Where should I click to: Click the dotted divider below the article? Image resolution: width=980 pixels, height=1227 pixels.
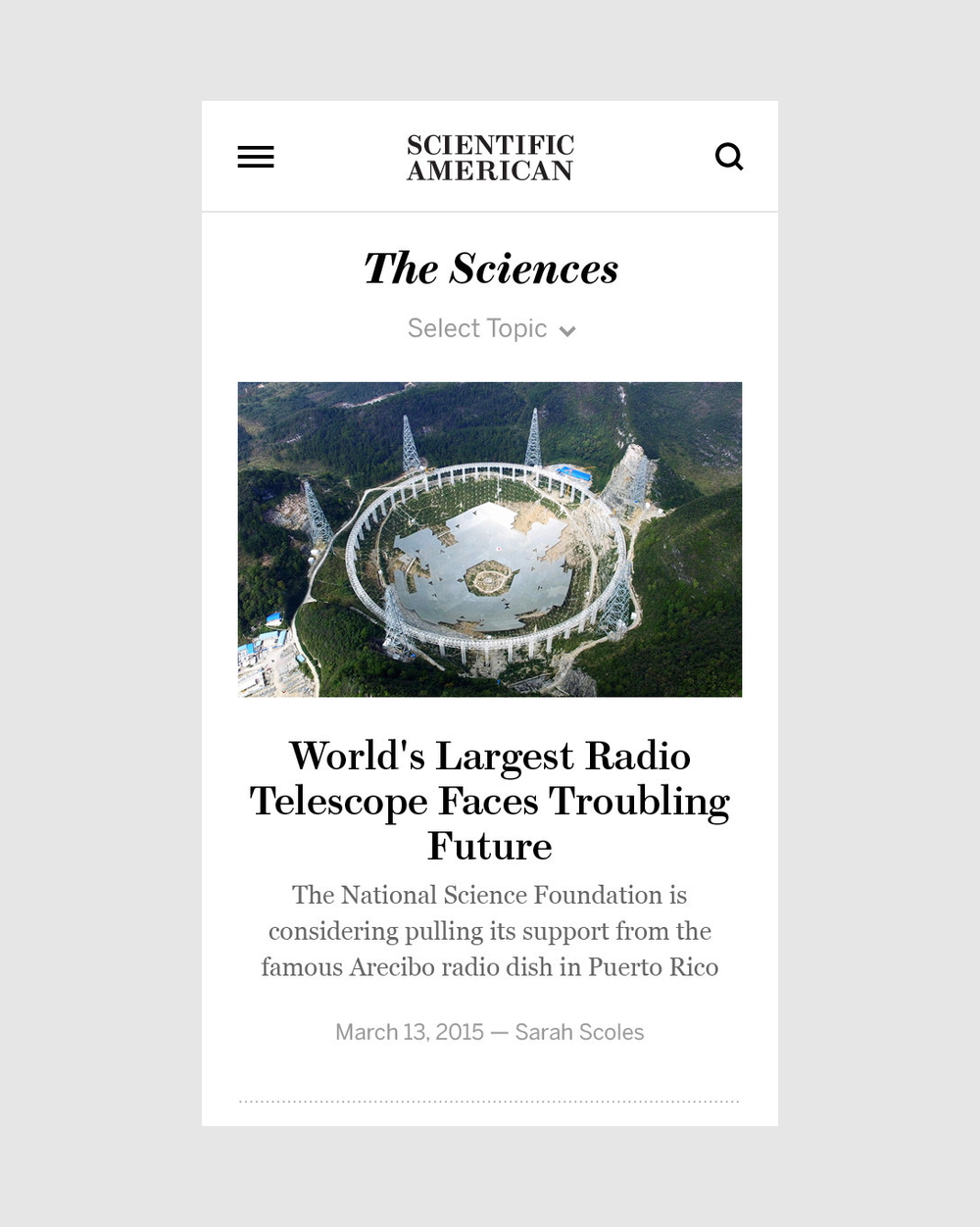pos(489,1100)
